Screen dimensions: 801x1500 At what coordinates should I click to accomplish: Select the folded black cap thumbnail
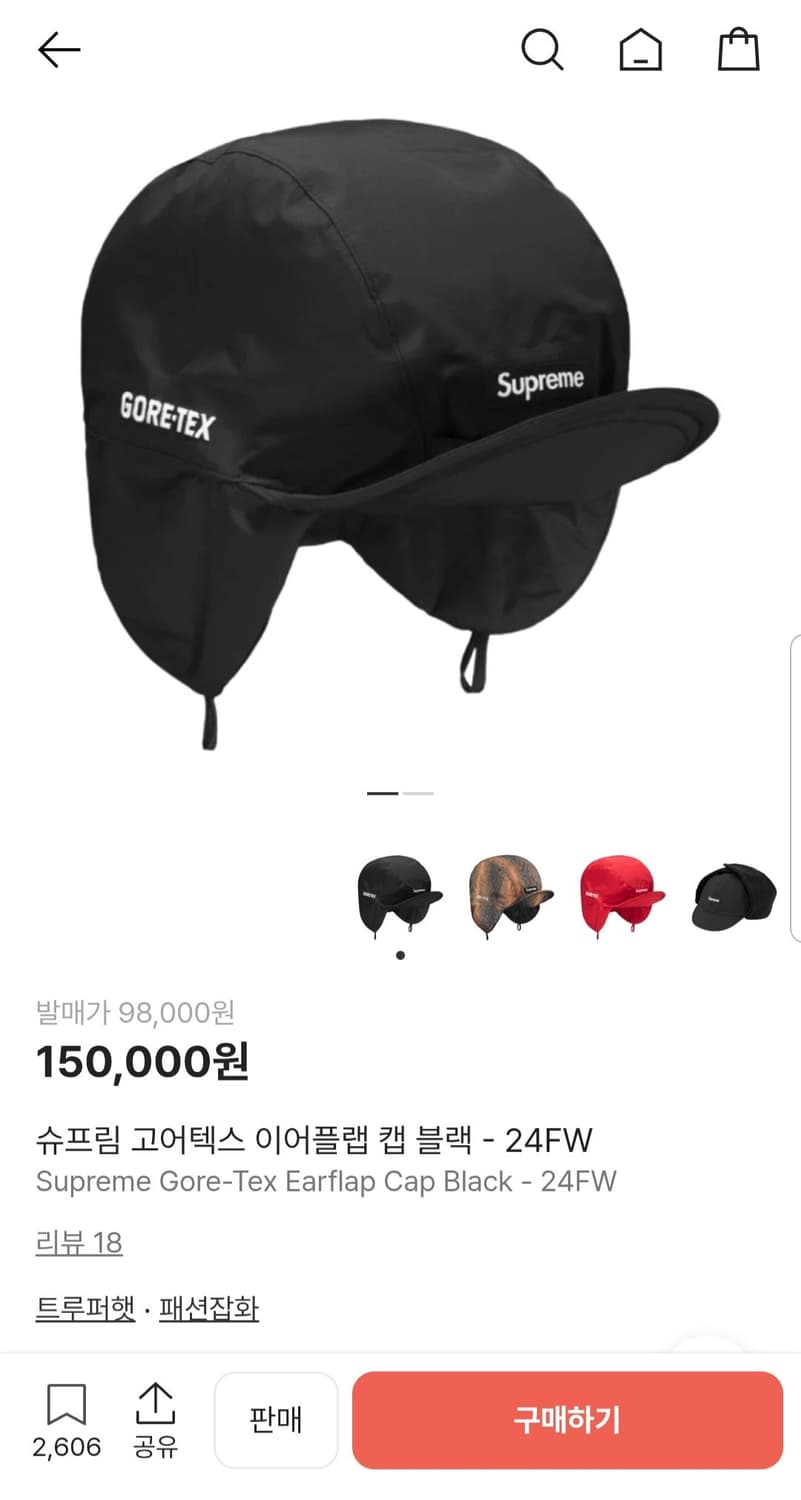pyautogui.click(x=726, y=893)
